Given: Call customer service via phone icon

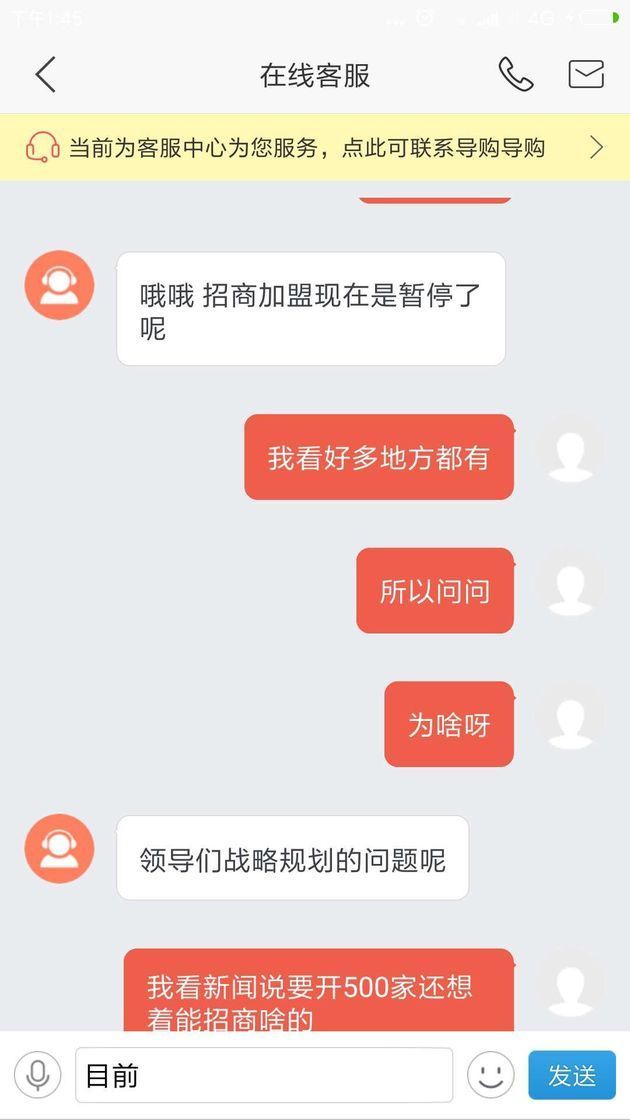Looking at the screenshot, I should tap(515, 75).
